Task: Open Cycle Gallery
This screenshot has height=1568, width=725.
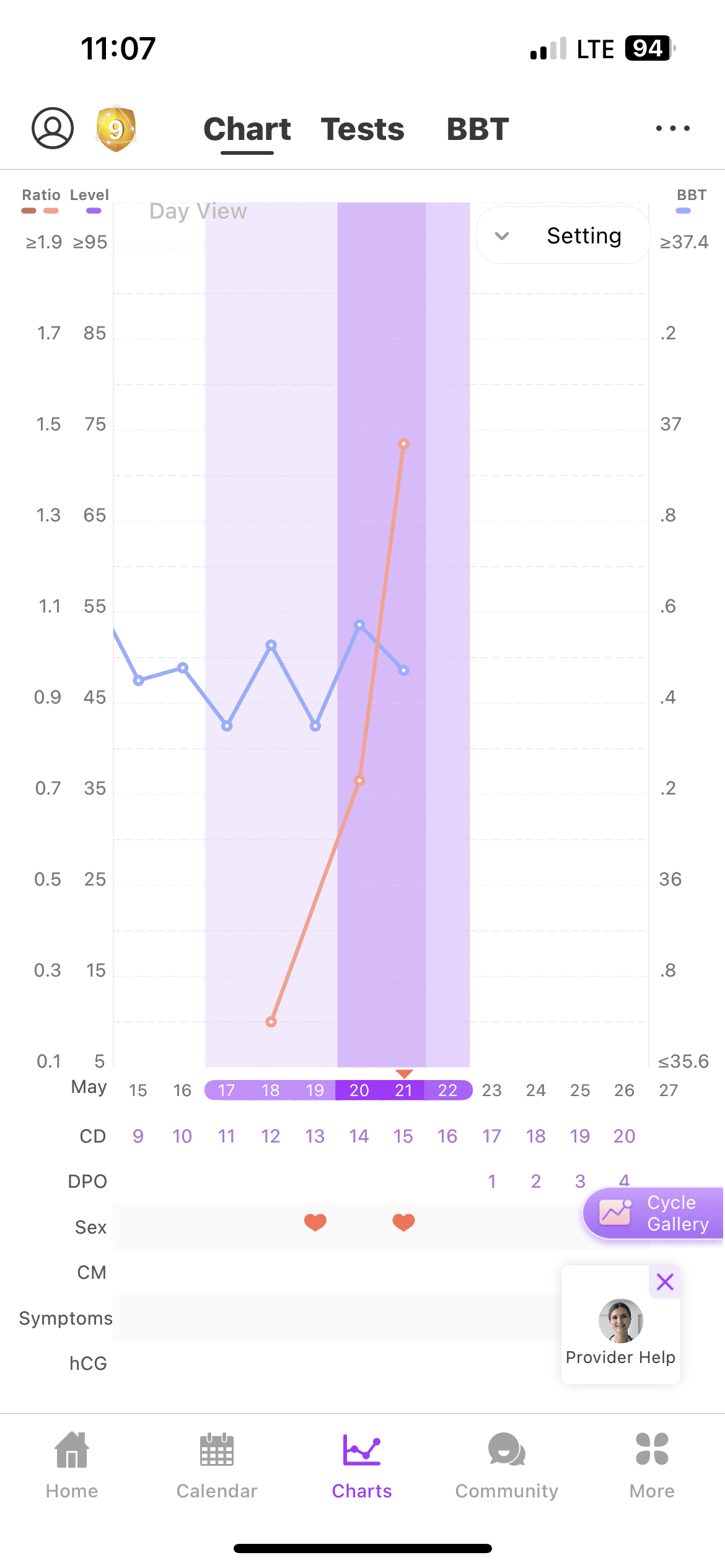Action: click(x=654, y=1213)
